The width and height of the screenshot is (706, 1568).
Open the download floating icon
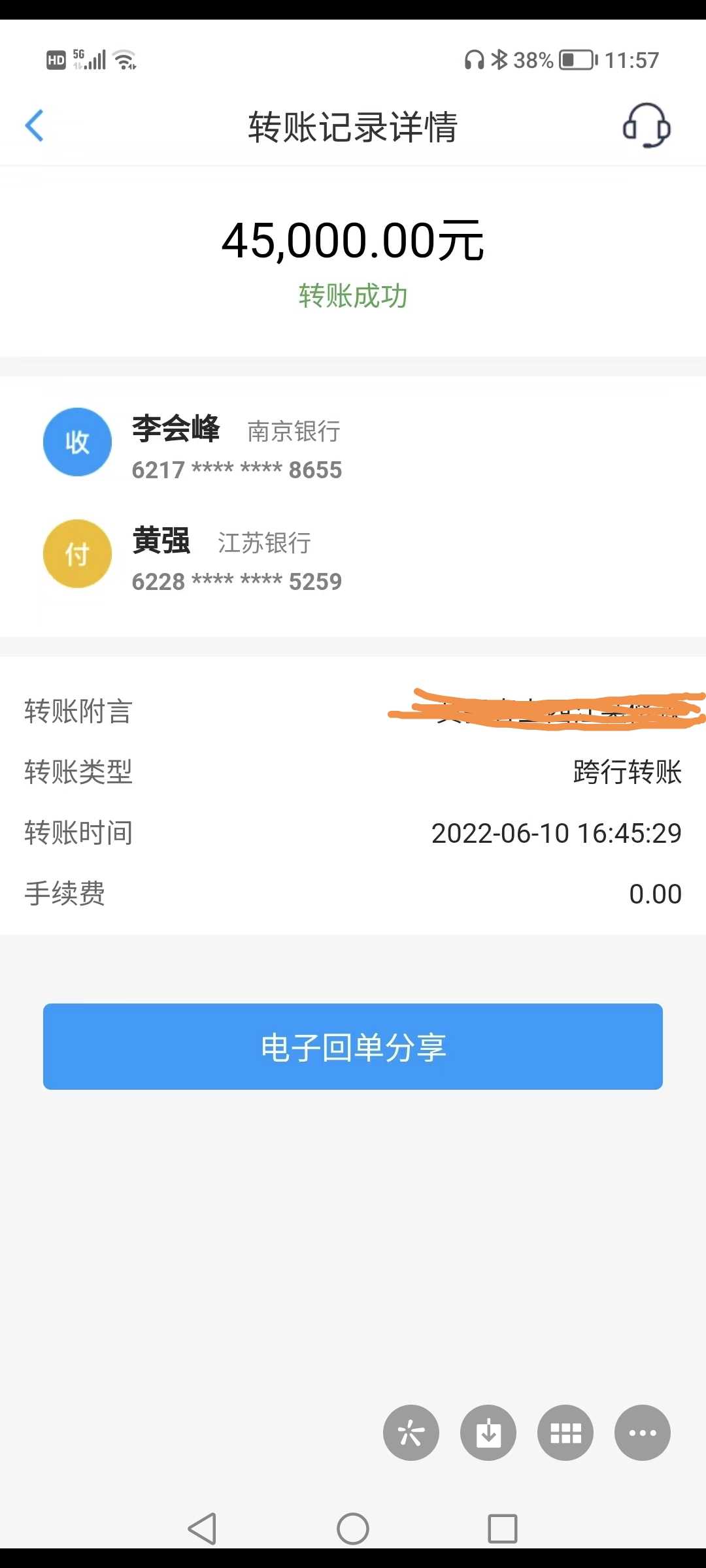[488, 1433]
